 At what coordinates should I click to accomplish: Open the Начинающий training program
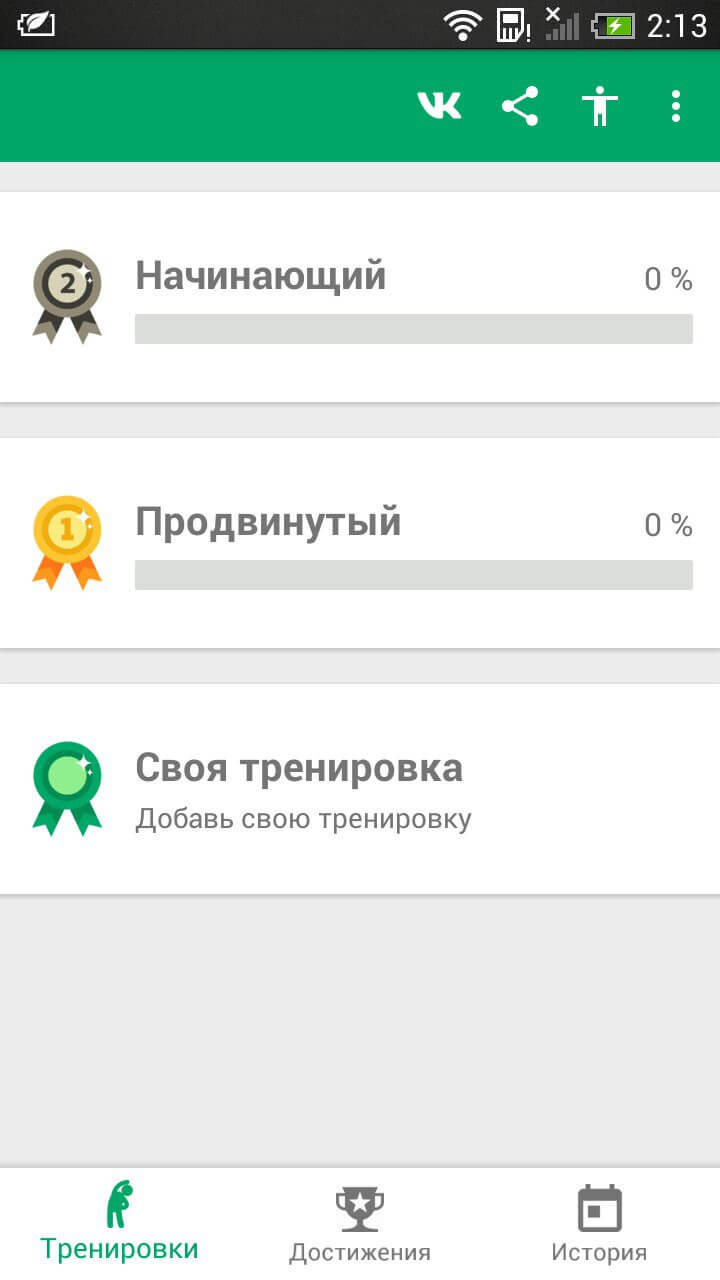360,297
